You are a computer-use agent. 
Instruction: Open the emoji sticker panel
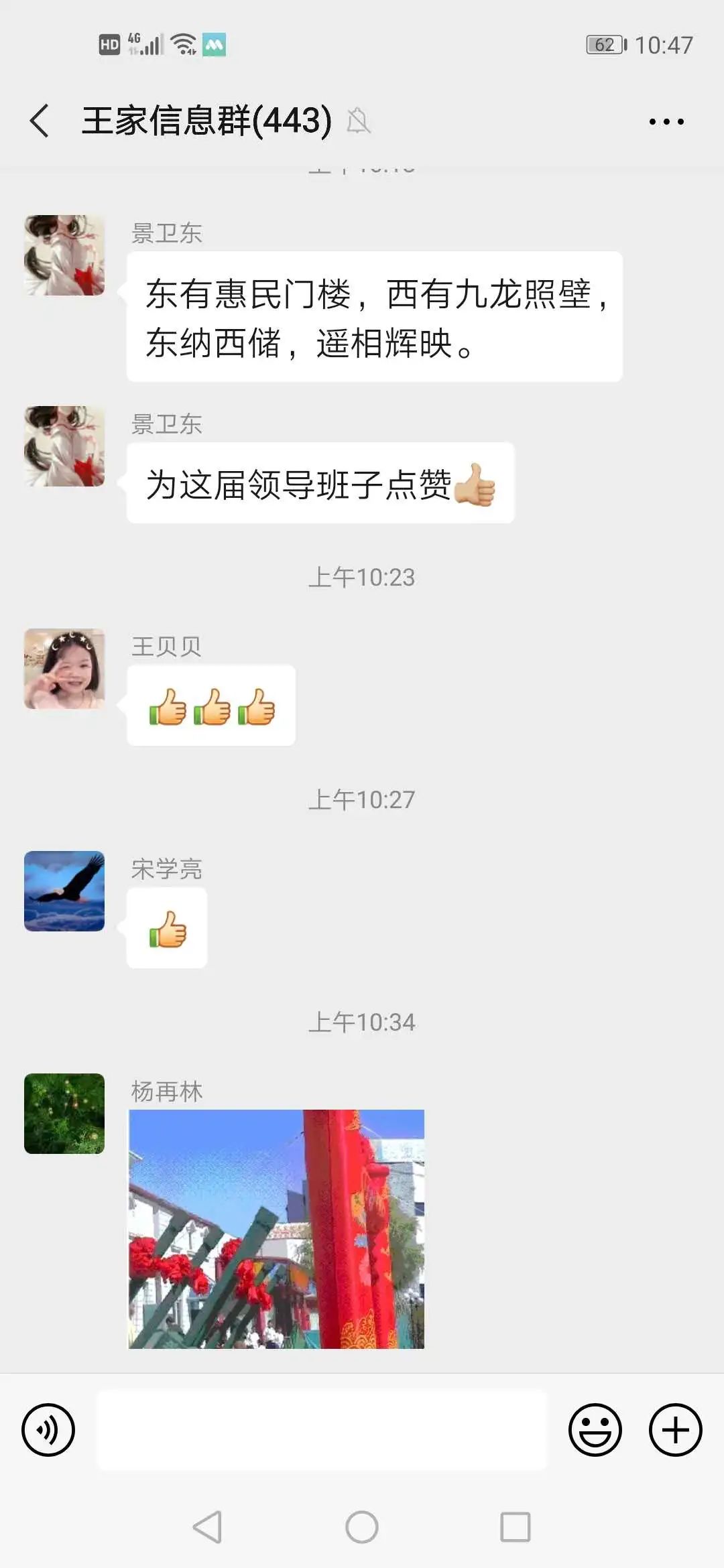(595, 1430)
